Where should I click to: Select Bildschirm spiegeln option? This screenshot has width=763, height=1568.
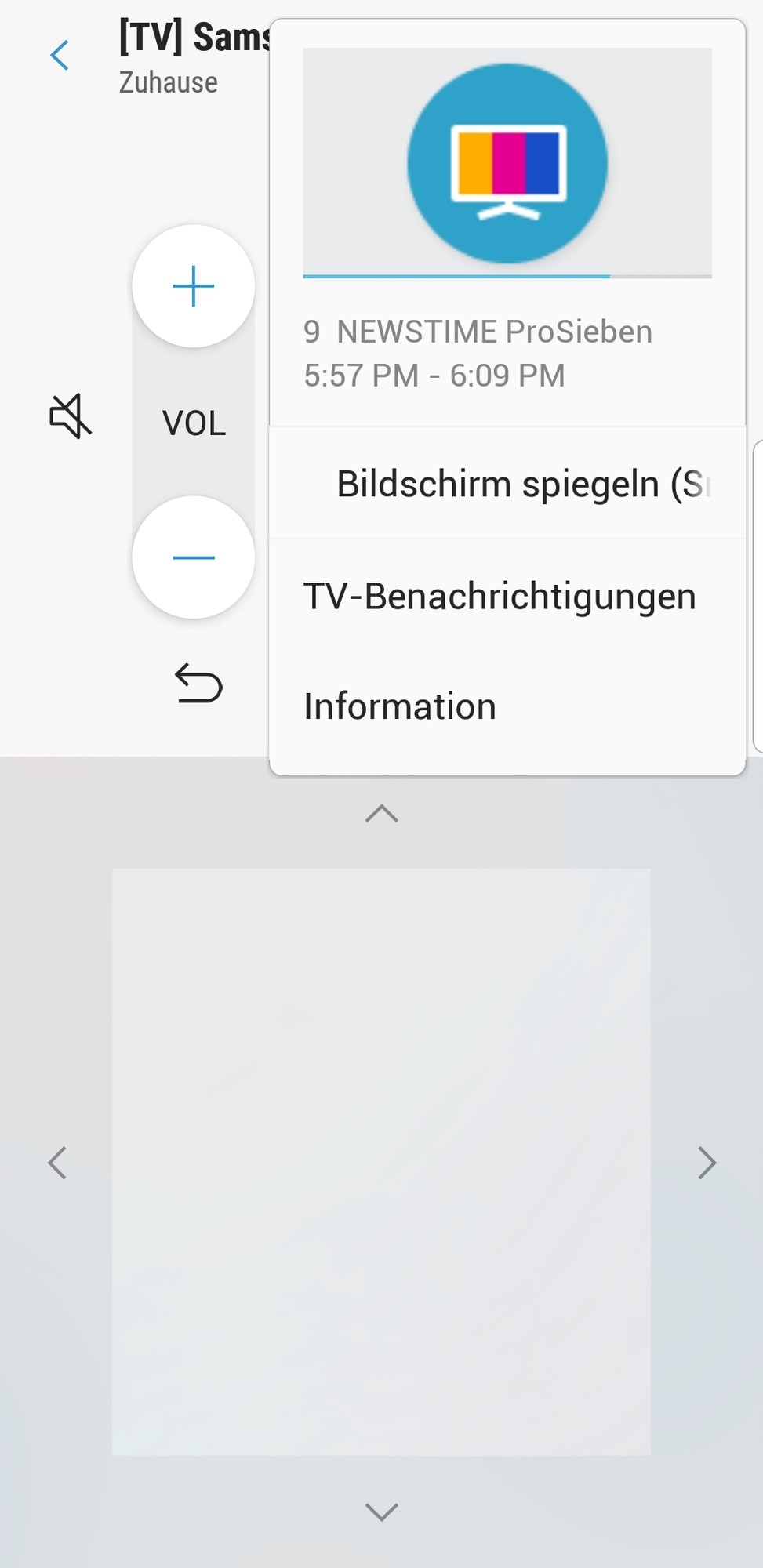coord(521,484)
